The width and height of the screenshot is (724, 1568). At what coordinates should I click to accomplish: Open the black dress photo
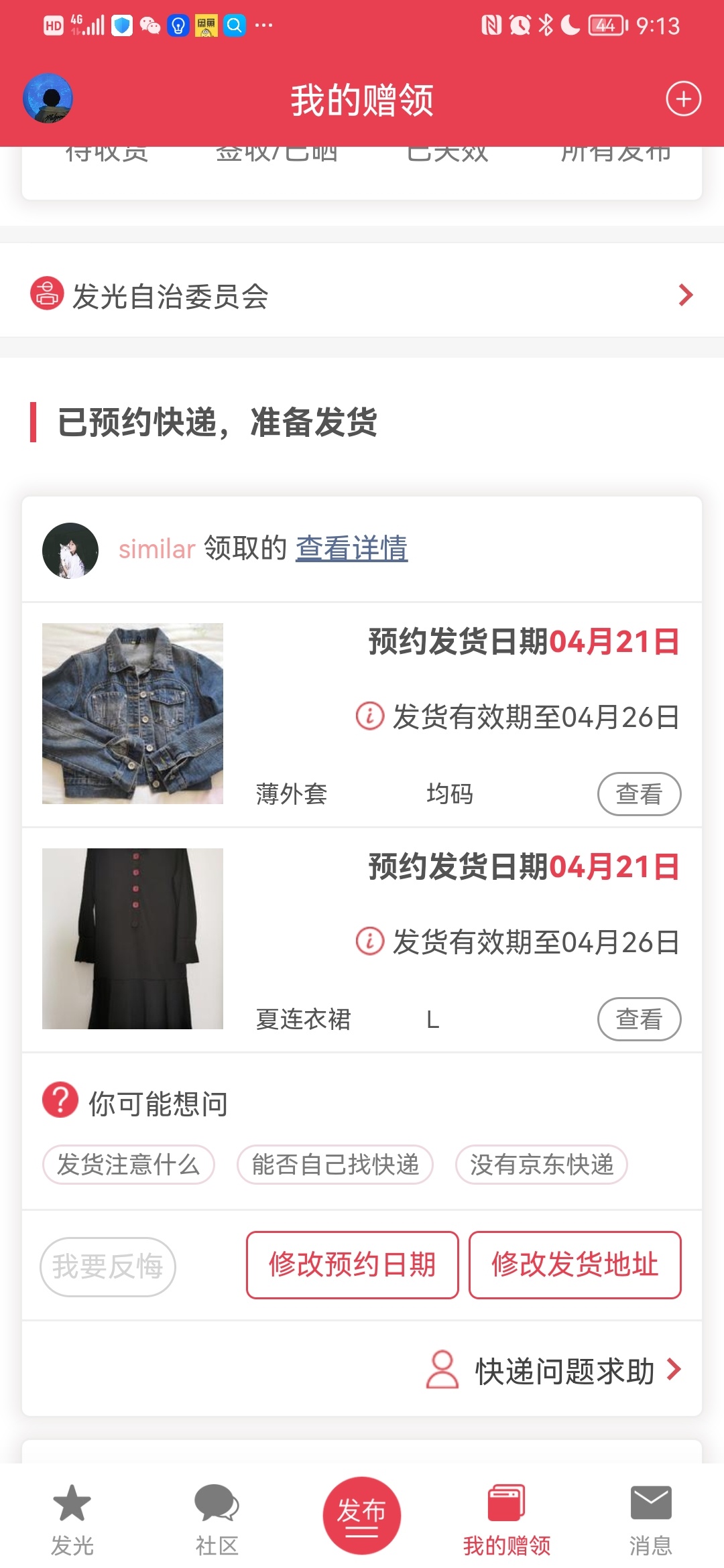[x=133, y=939]
